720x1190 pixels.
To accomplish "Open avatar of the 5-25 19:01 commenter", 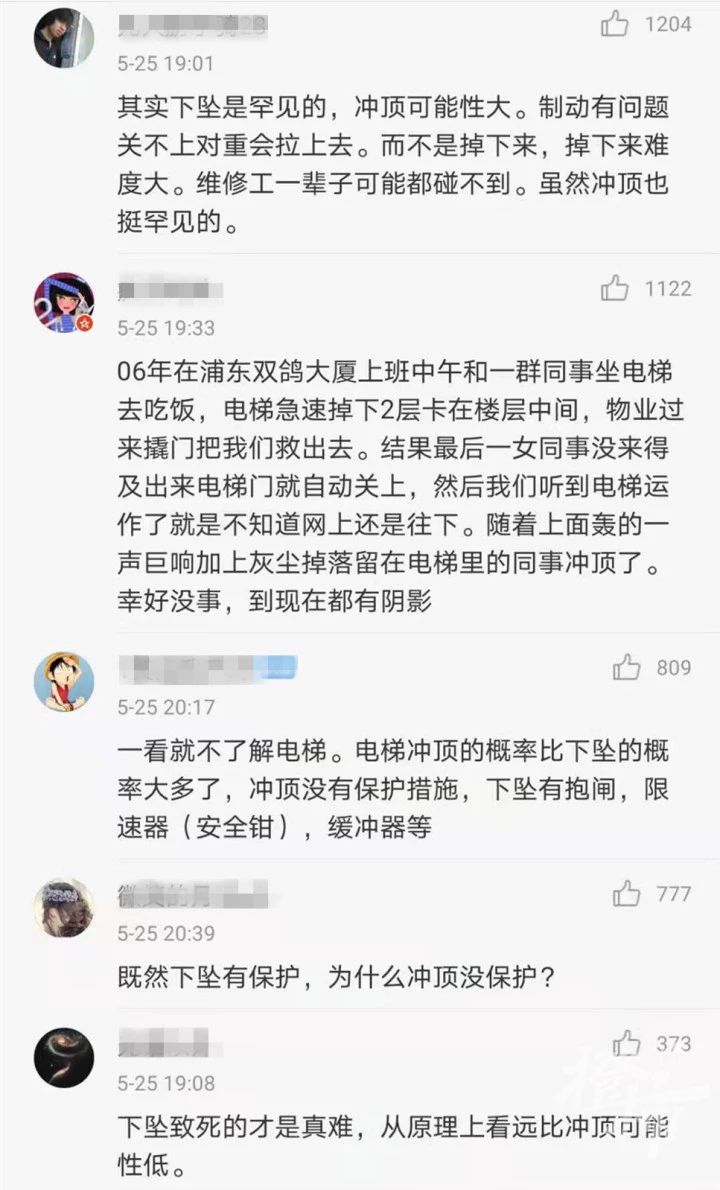I will [64, 38].
